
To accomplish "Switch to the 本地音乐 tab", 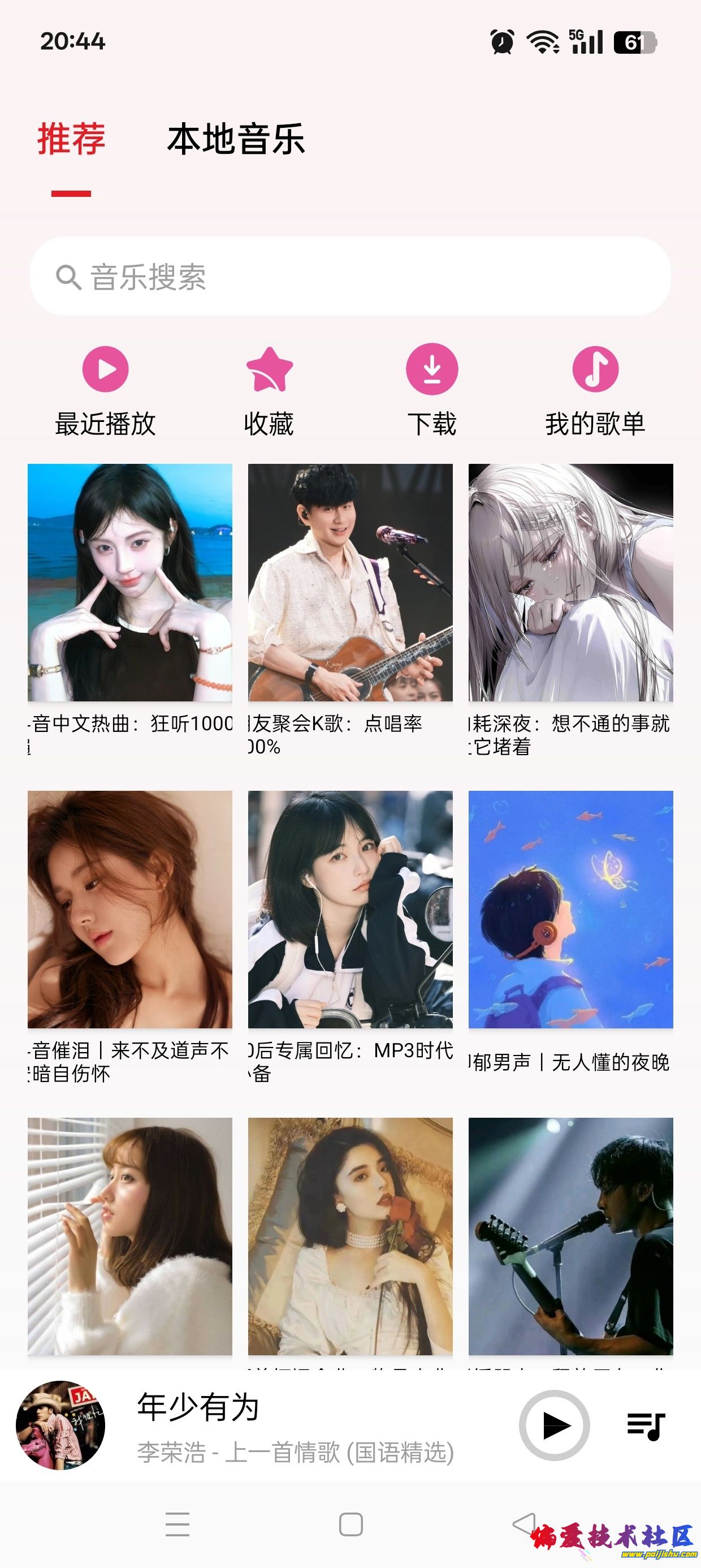I will tap(236, 139).
